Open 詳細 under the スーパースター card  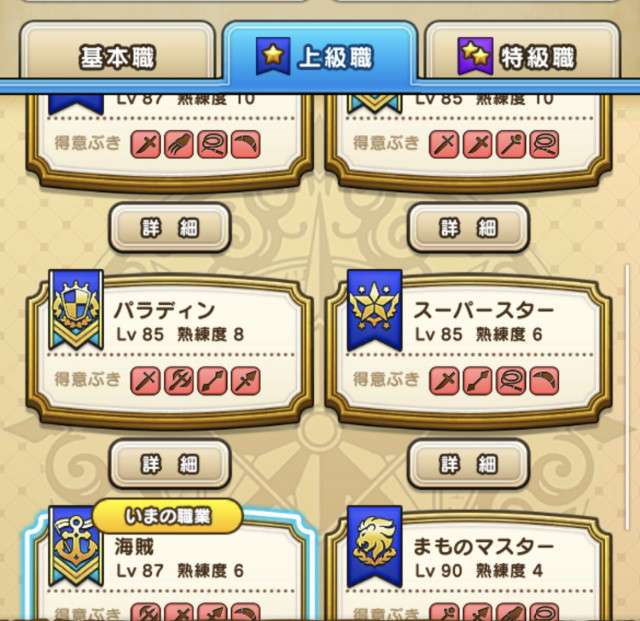click(x=468, y=464)
